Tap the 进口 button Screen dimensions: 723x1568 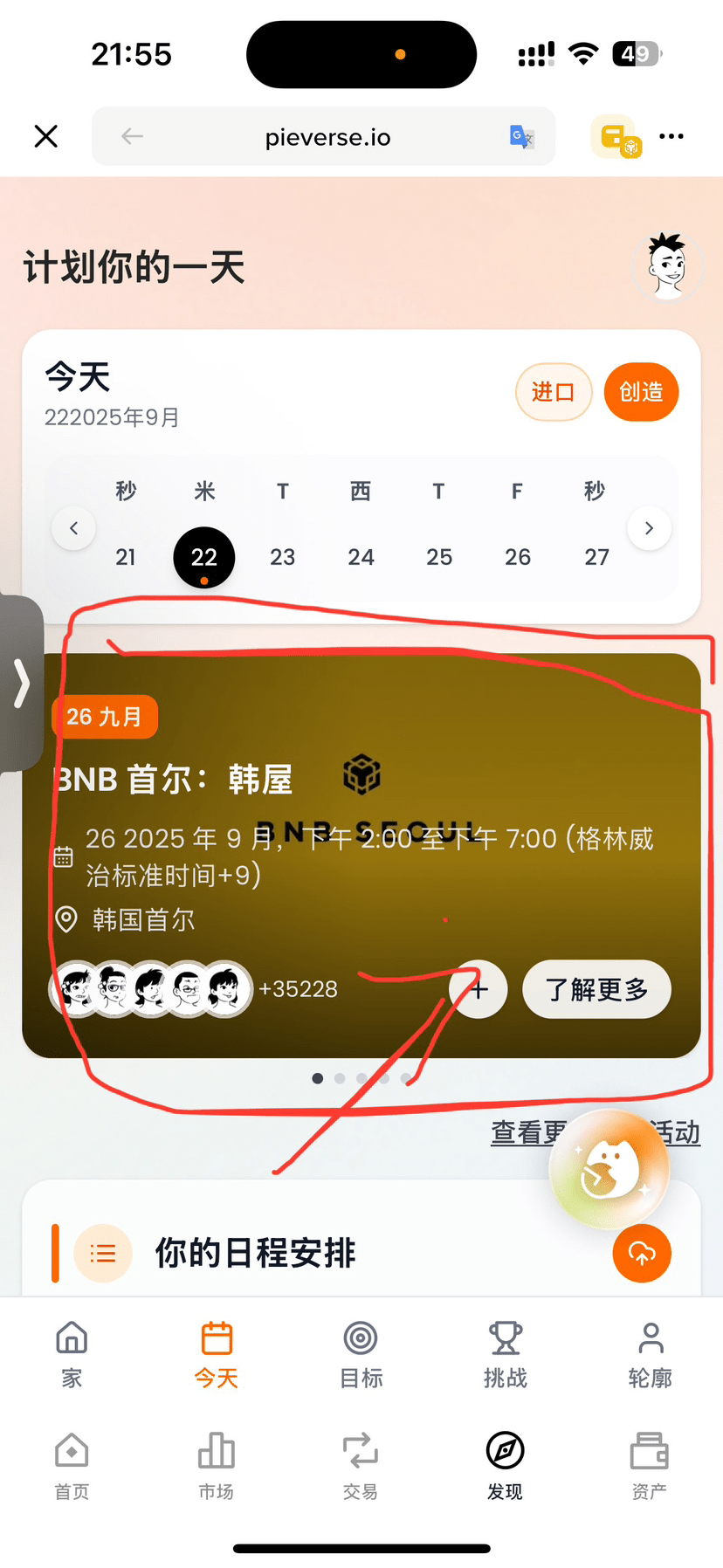pos(553,392)
